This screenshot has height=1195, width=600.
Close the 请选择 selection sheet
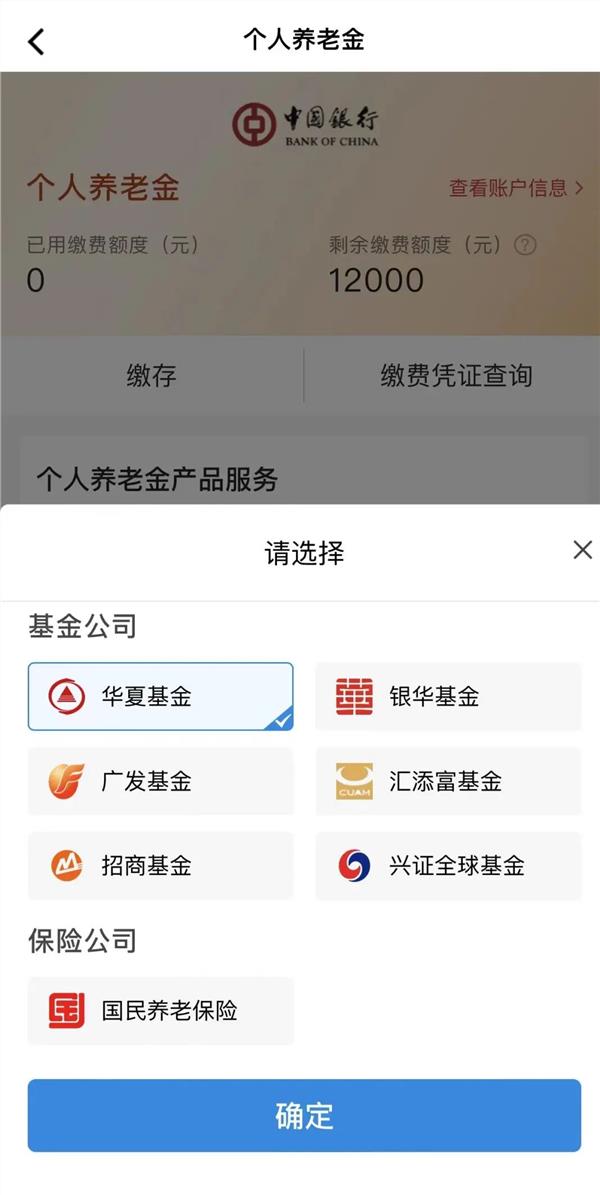point(582,550)
